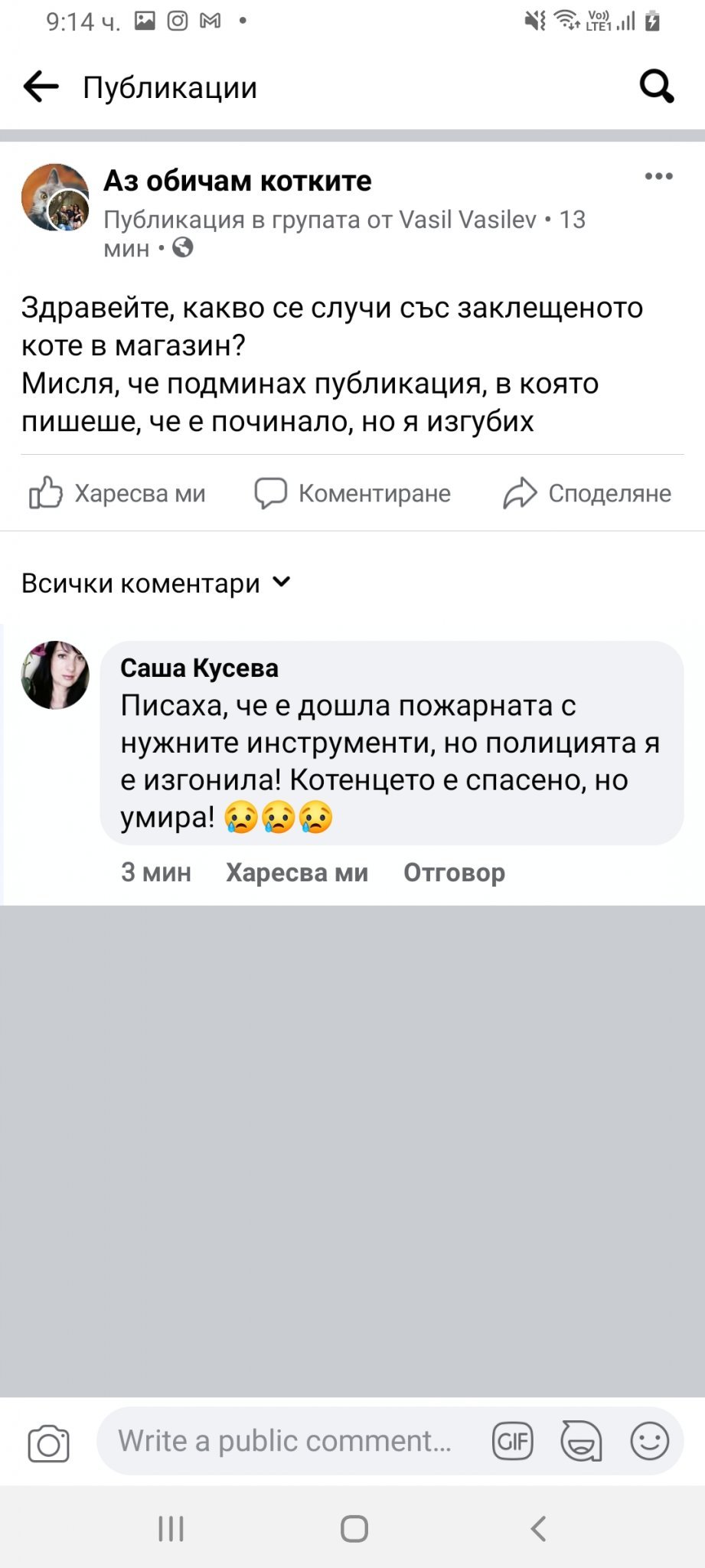Tap Коментиране to comment on the post
The image size is (705, 1568).
(x=353, y=493)
